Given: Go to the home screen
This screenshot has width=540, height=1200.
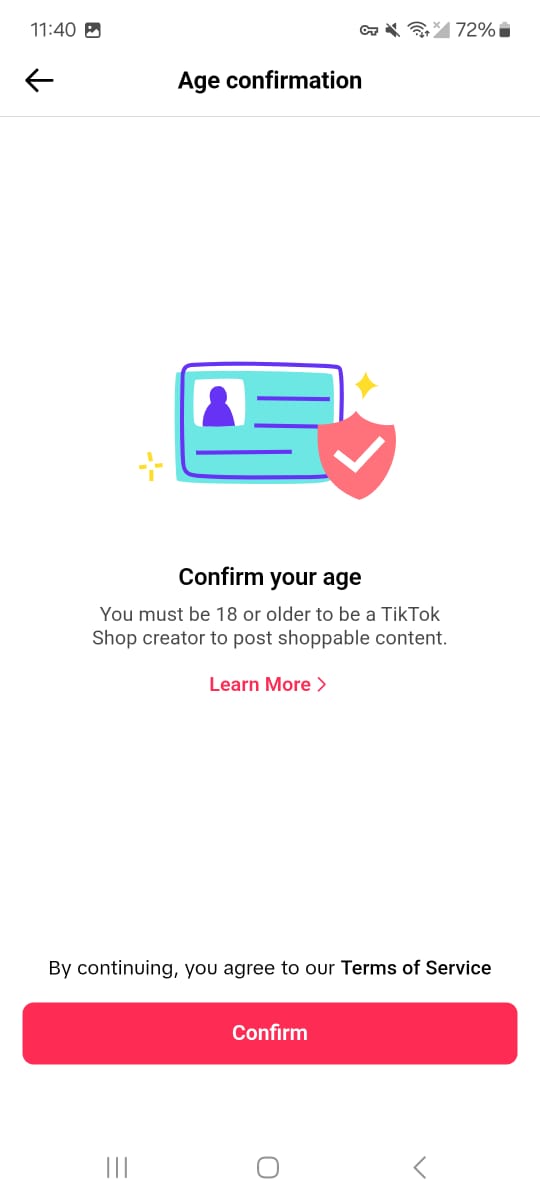Looking at the screenshot, I should 268,1166.
